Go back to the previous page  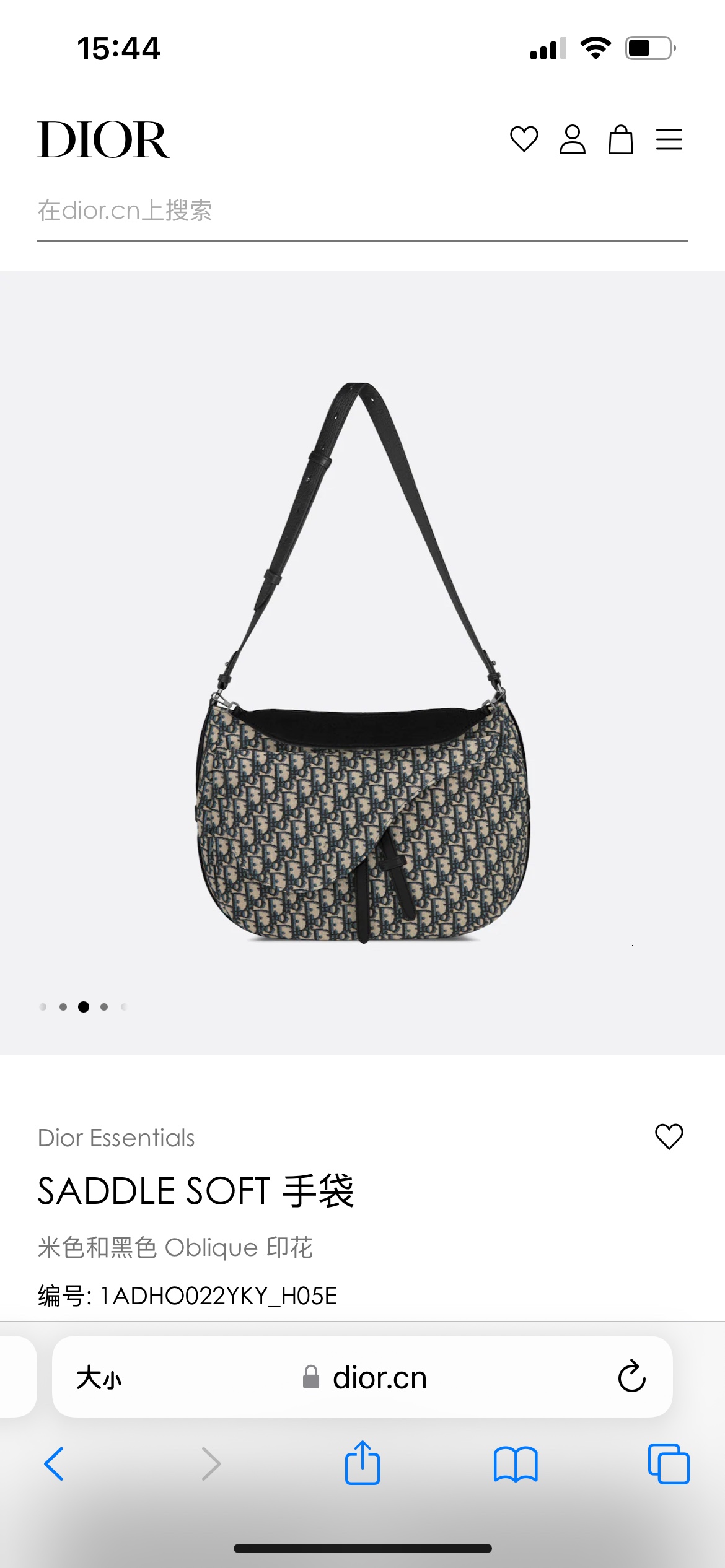(55, 1464)
